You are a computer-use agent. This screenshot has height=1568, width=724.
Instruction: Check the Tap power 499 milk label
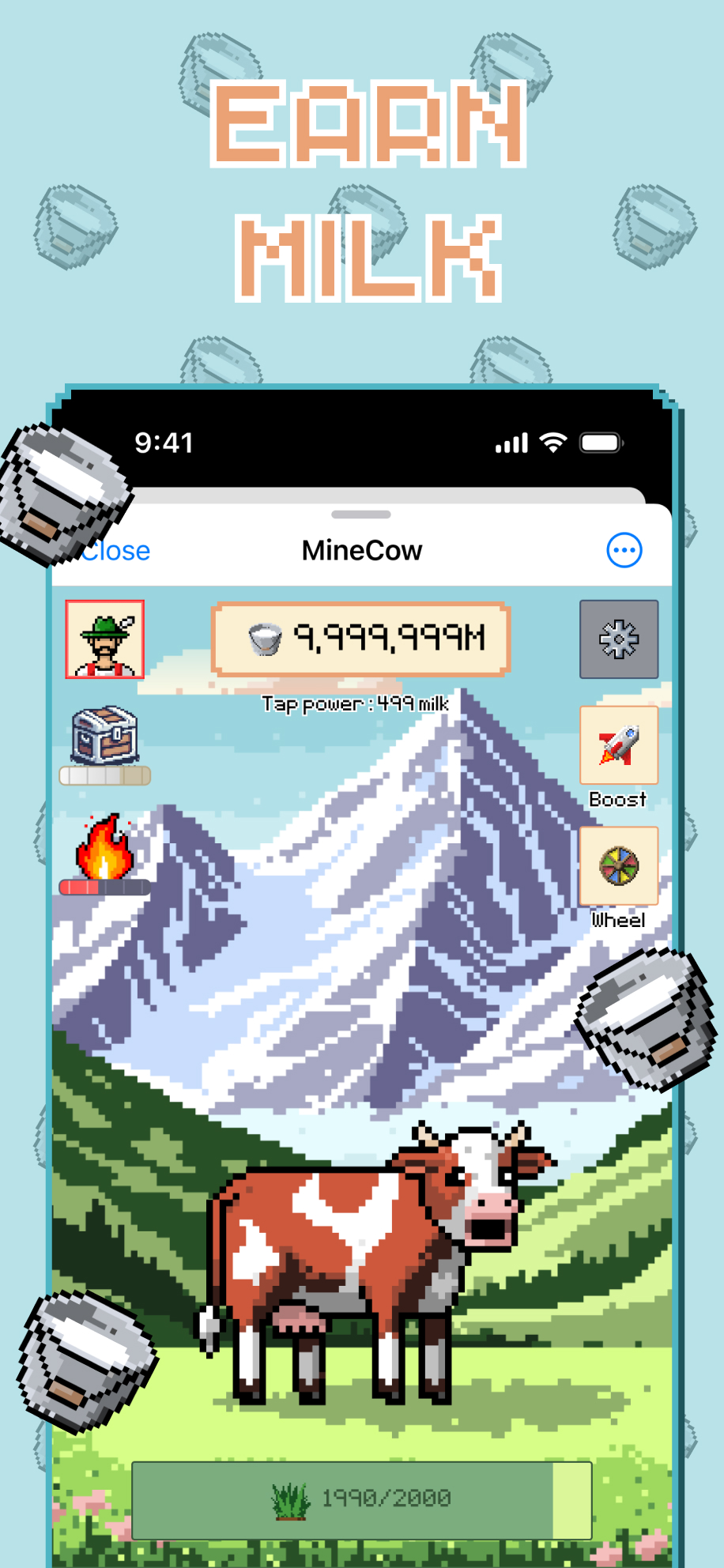tap(355, 703)
